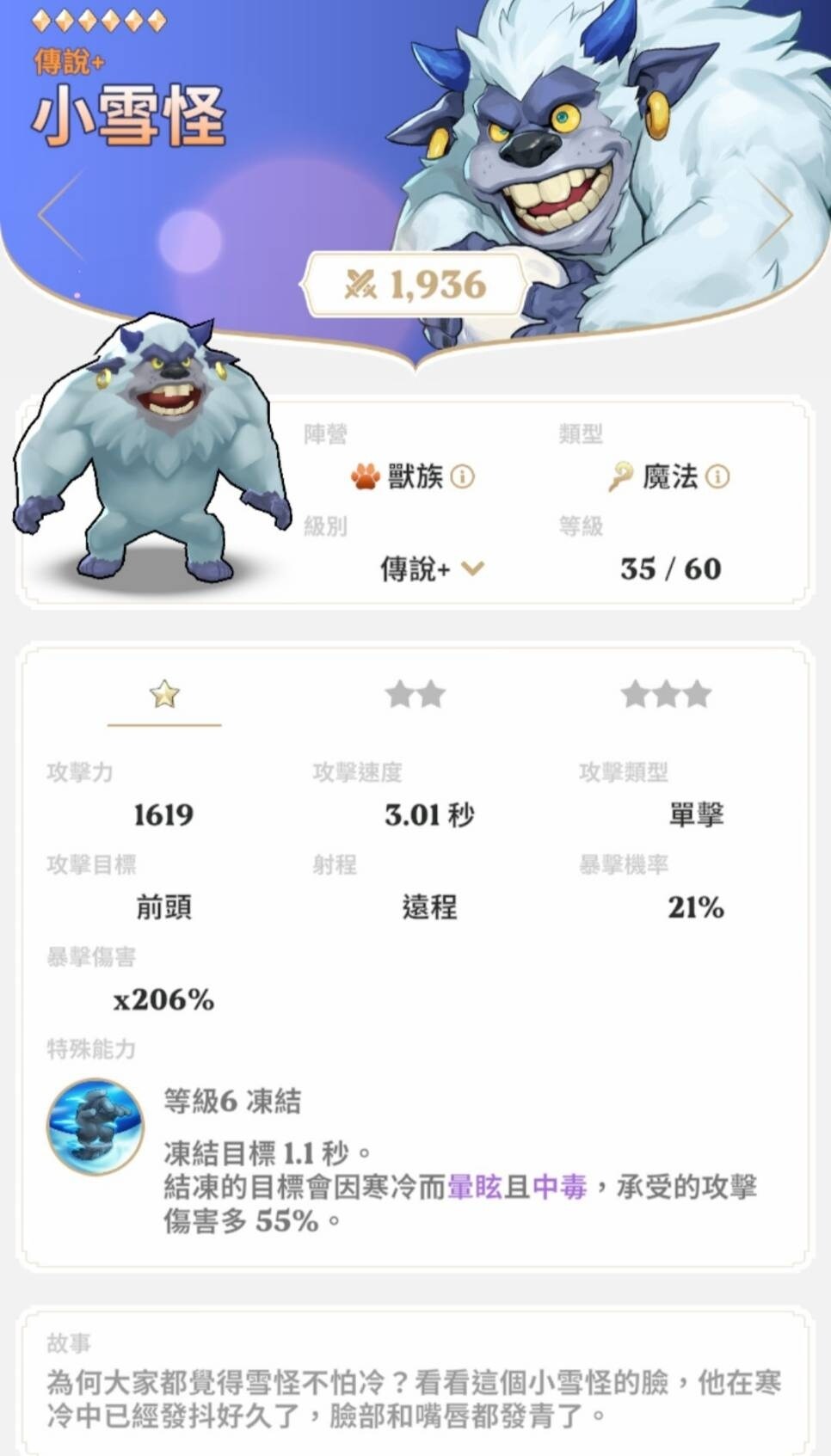Go to the previous character with left arrow
Viewport: 831px width, 1456px height.
click(58, 215)
